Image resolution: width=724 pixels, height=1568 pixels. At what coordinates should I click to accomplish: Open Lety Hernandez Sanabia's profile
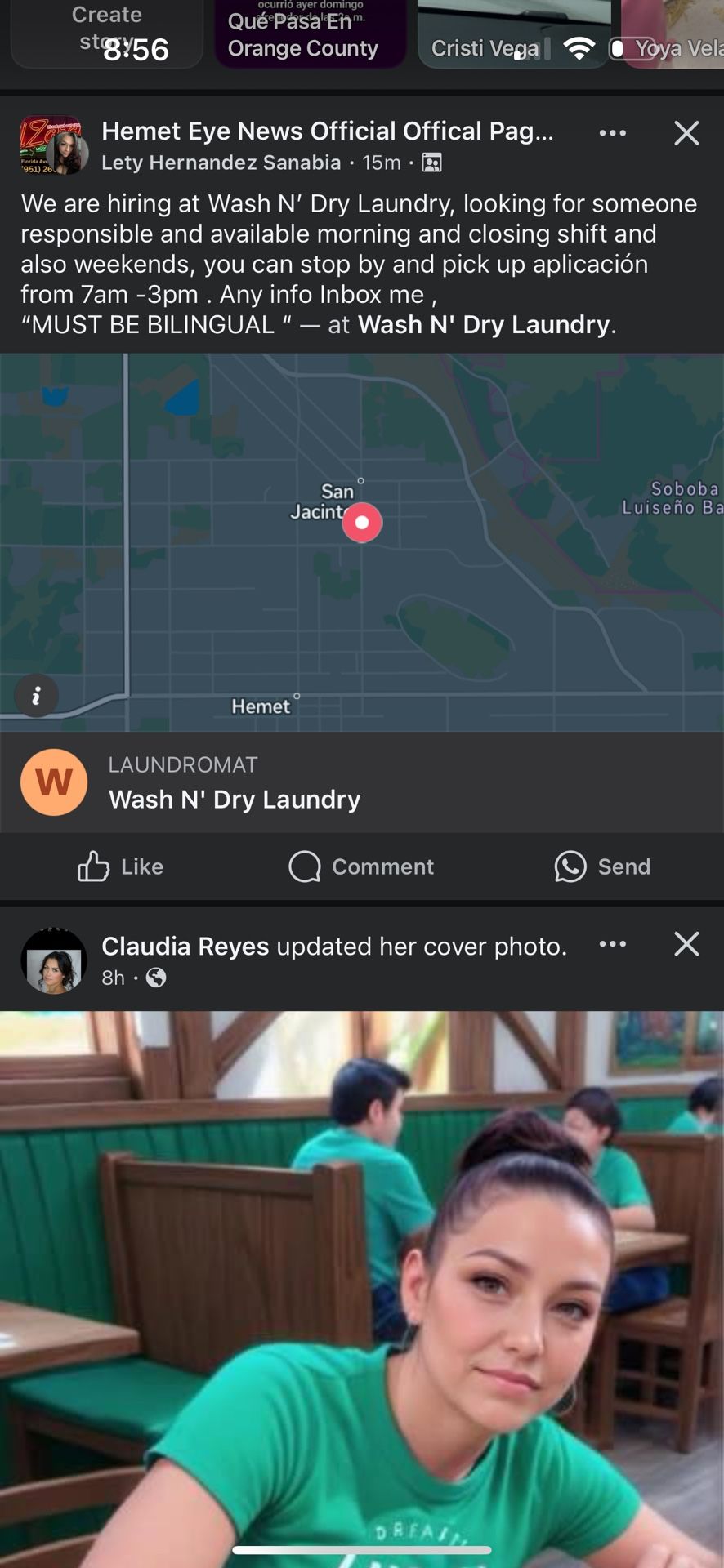(x=221, y=163)
